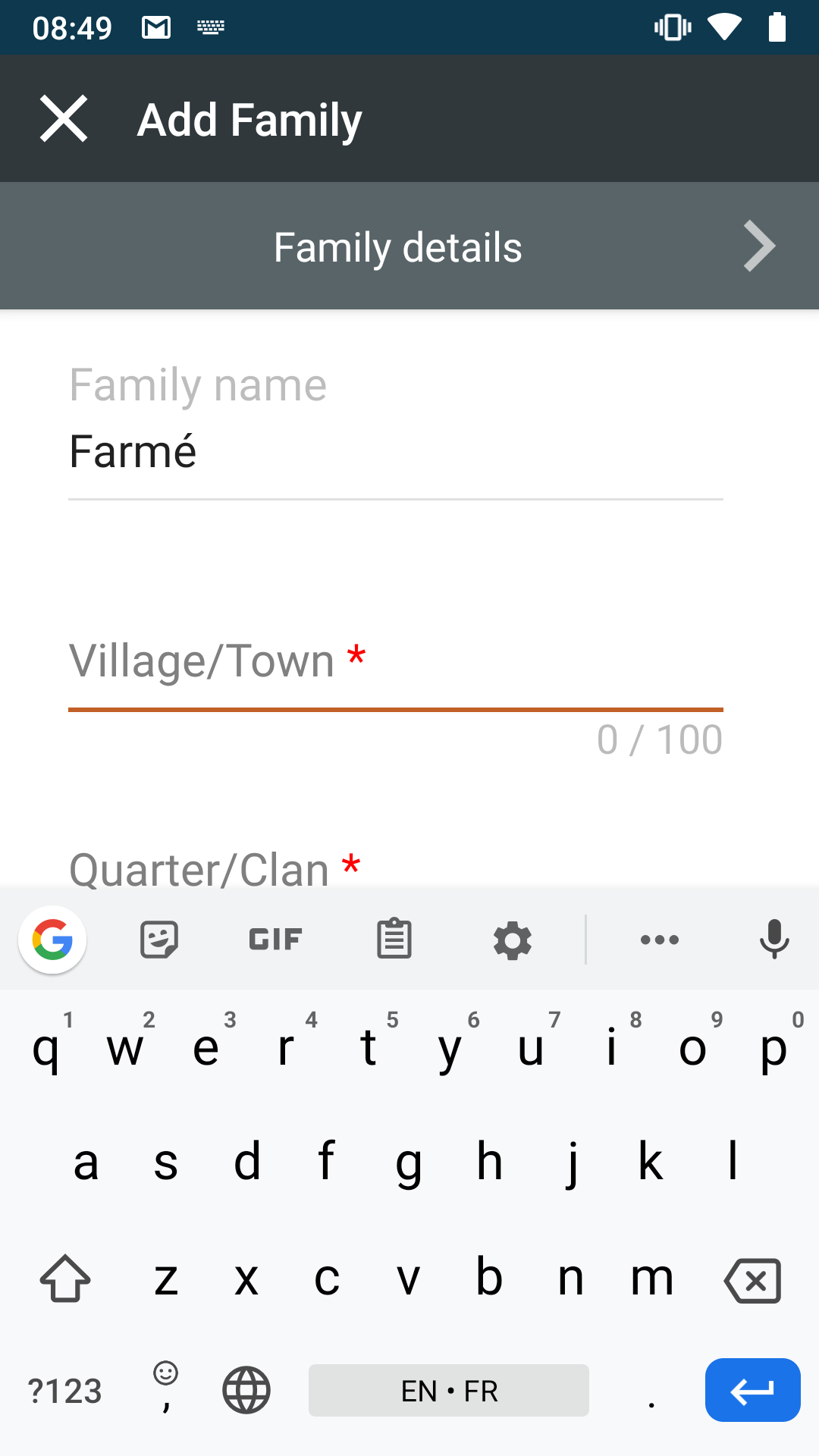Hit the blue enter key

coord(752,1390)
